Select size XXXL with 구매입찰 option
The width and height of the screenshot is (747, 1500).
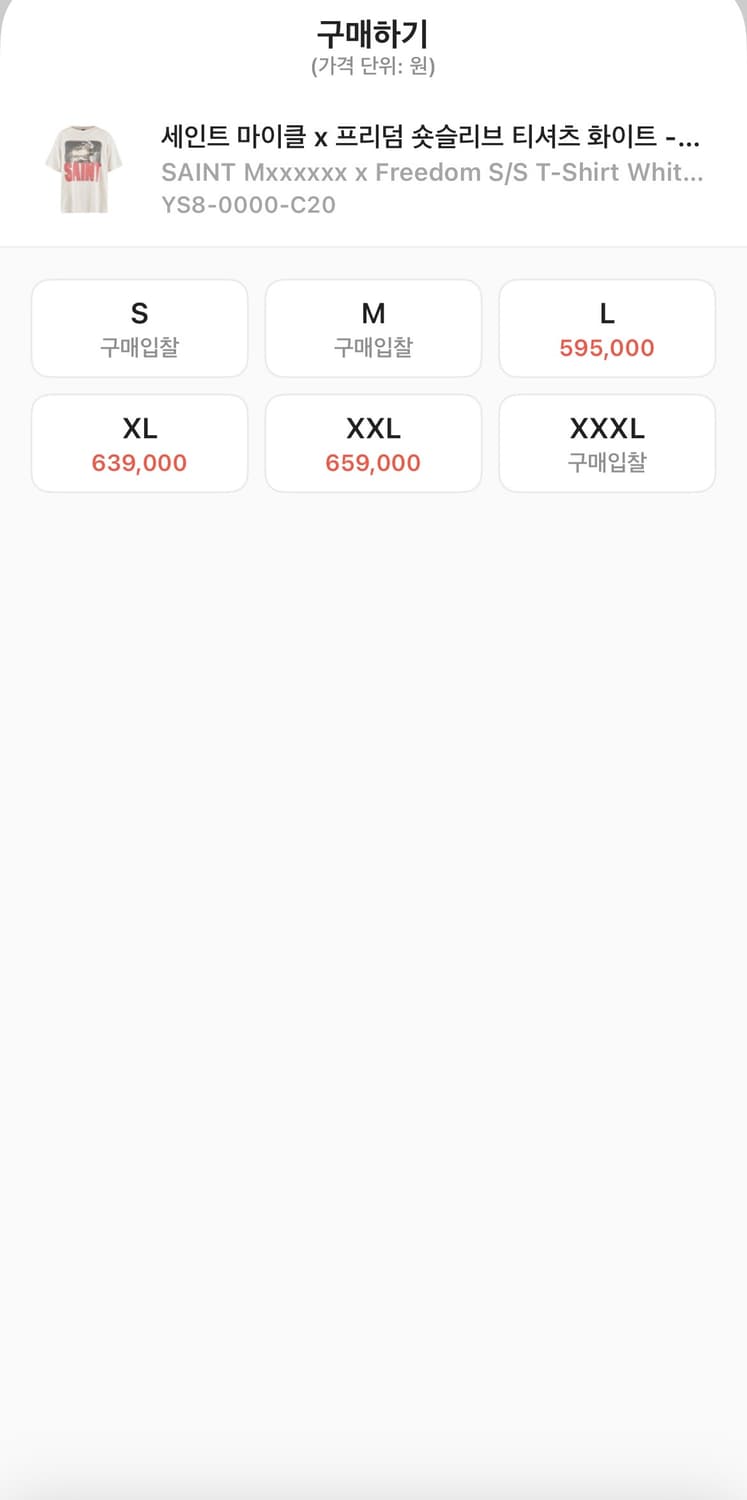pos(606,443)
